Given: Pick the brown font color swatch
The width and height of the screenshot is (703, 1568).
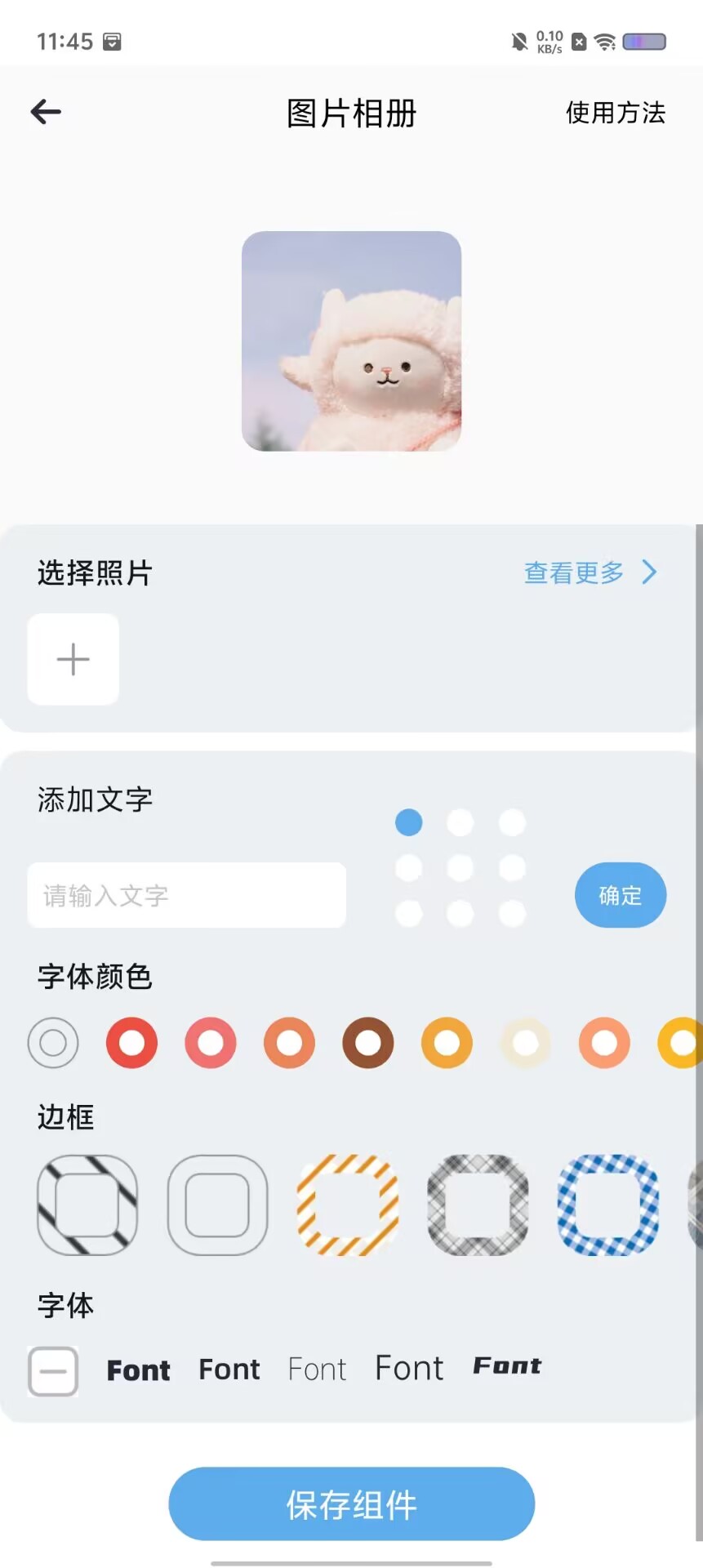Looking at the screenshot, I should (x=368, y=1043).
